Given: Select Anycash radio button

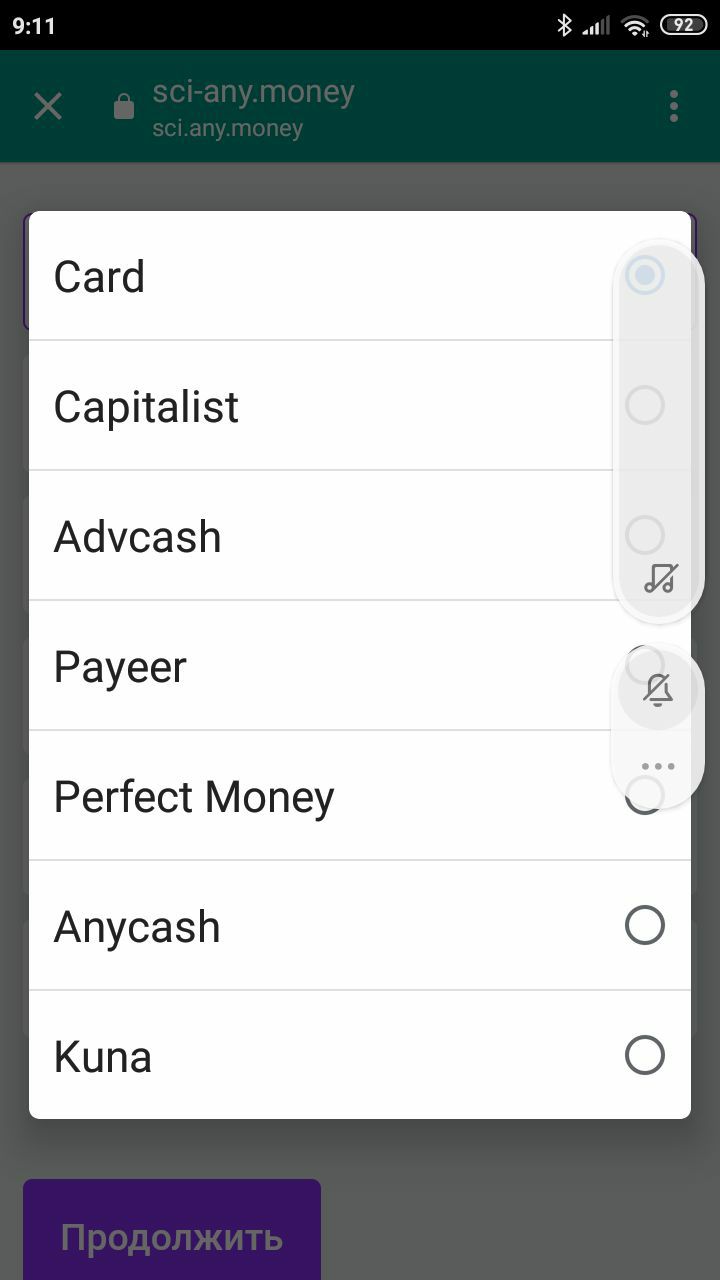Looking at the screenshot, I should click(x=644, y=925).
